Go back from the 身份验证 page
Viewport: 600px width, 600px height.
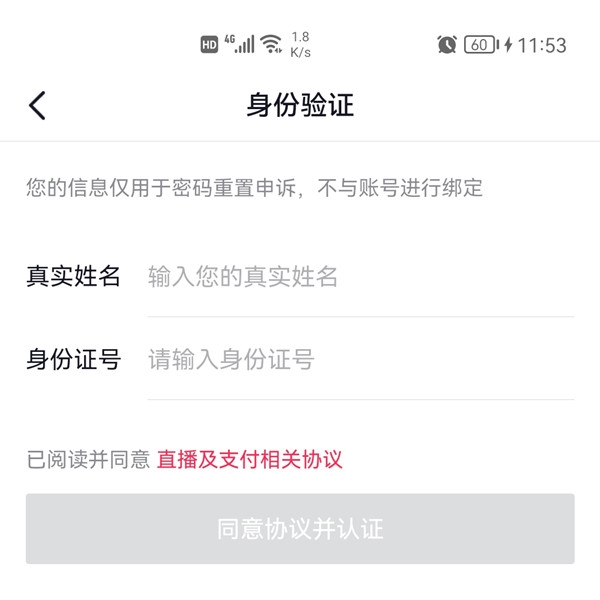click(x=37, y=105)
